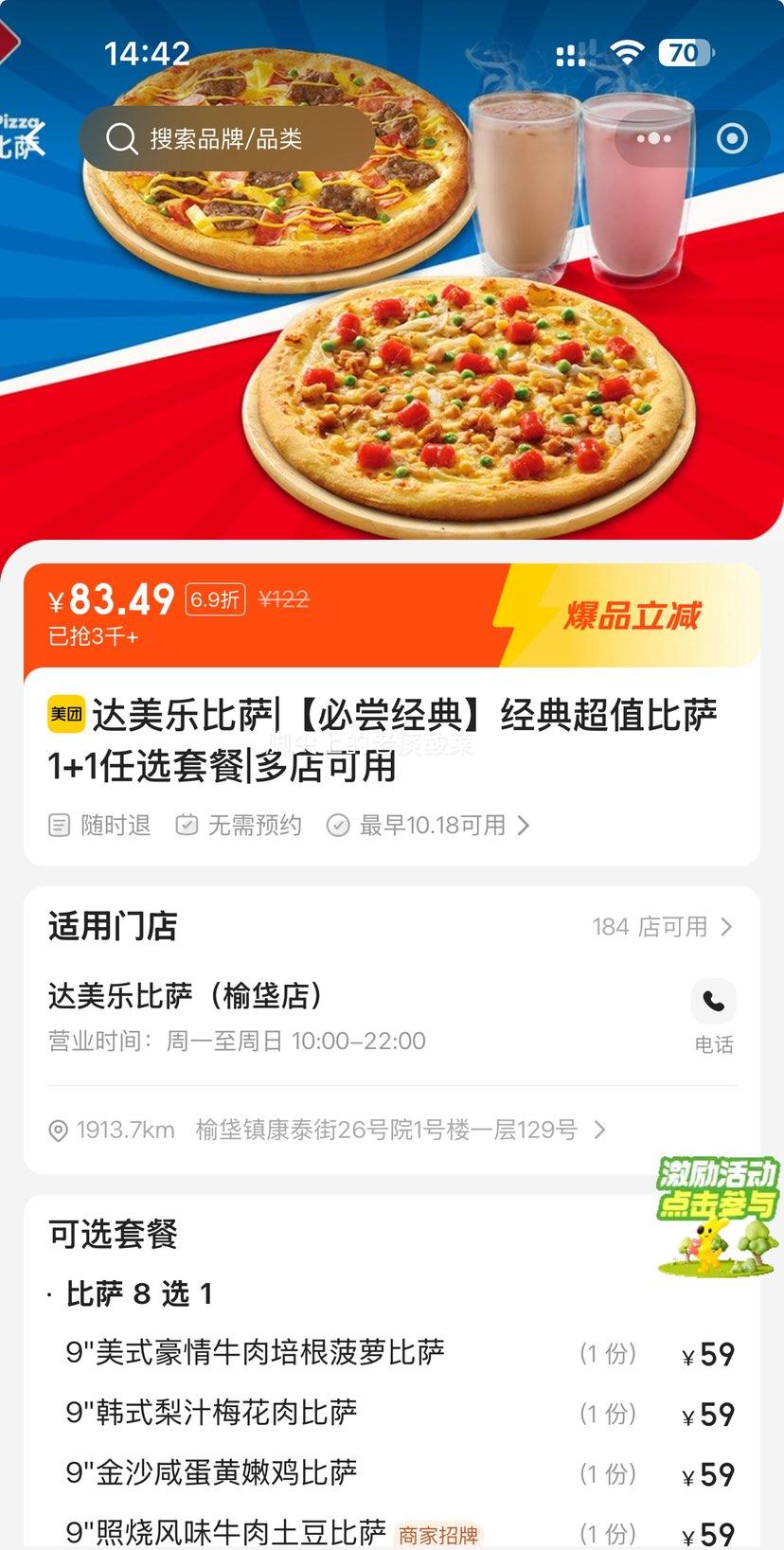Image resolution: width=784 pixels, height=1550 pixels.
Task: Open the store address 榆垡镇康泰街26号院
Action: coord(386,1130)
